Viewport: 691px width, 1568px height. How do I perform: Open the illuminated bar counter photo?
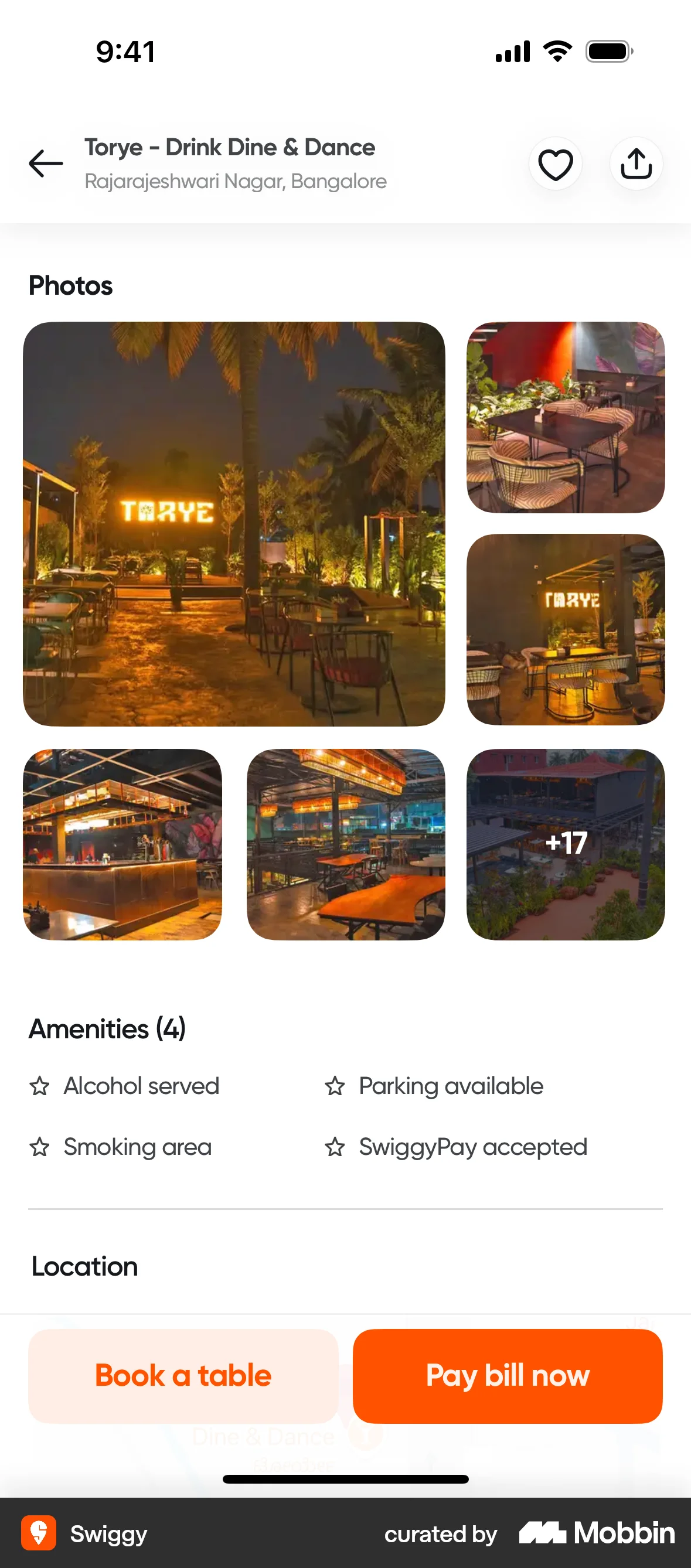tap(122, 844)
